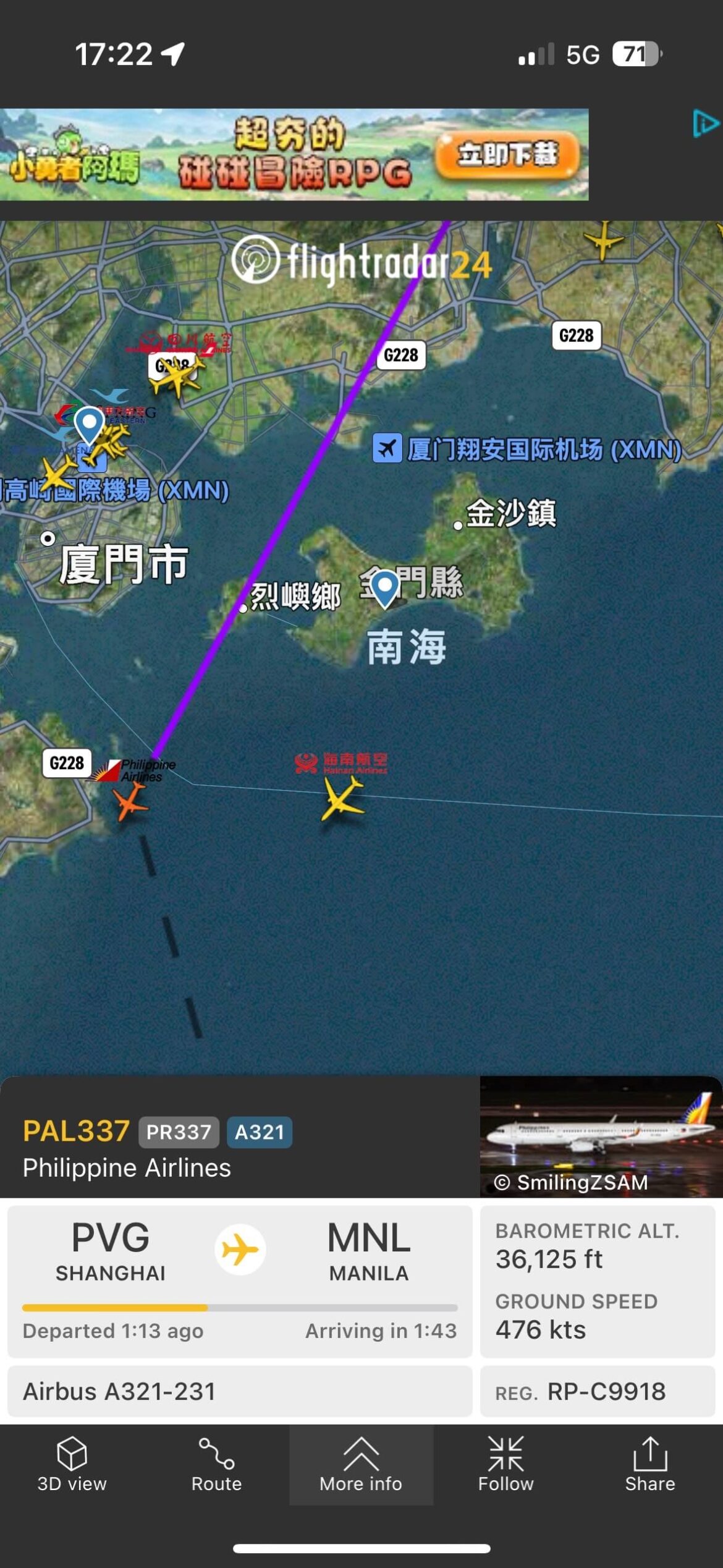Select the Hainan Airlines plane on map
Viewport: 723px width, 1568px height.
pos(341,798)
